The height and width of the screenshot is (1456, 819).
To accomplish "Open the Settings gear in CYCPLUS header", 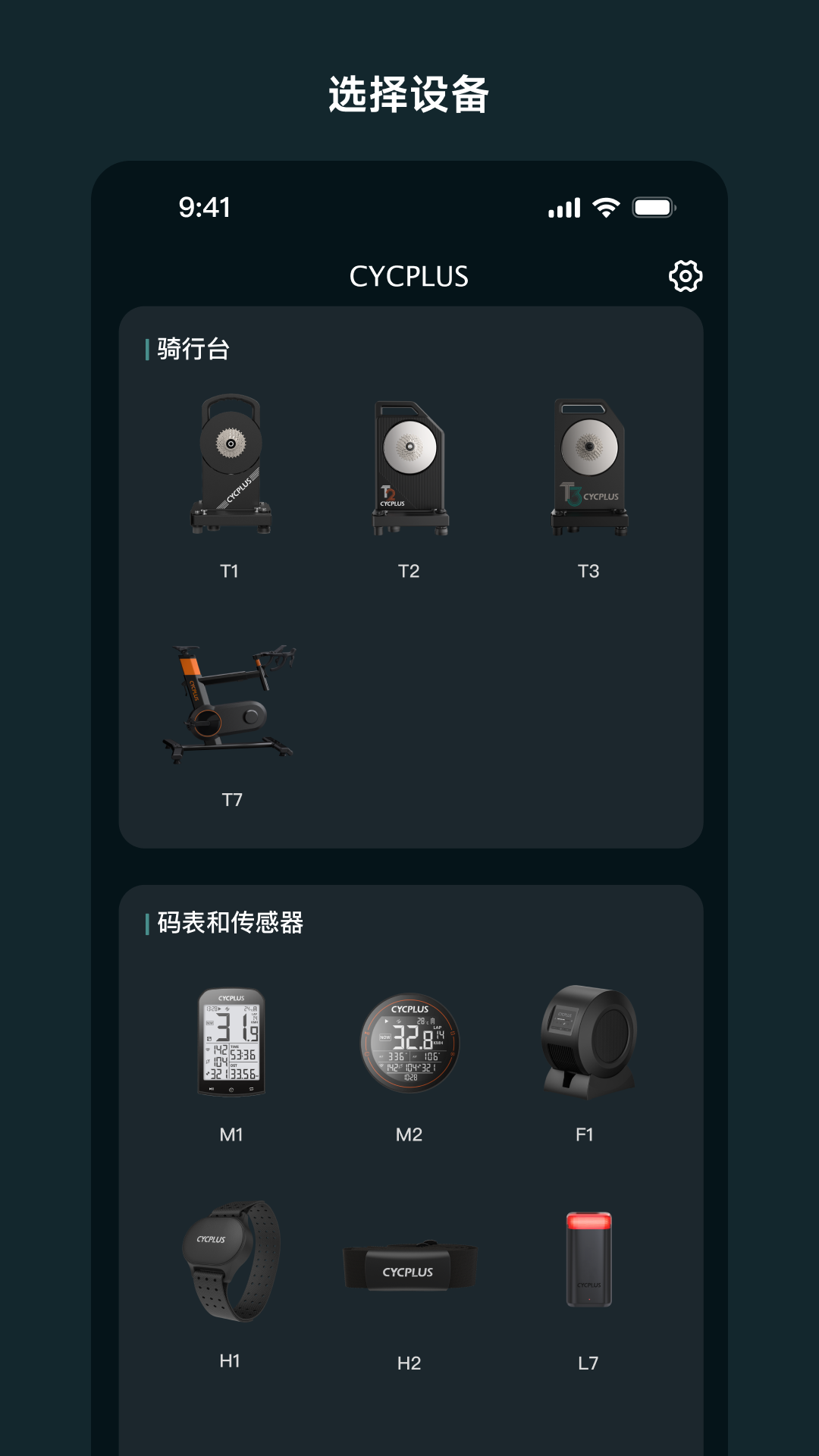I will click(x=686, y=277).
